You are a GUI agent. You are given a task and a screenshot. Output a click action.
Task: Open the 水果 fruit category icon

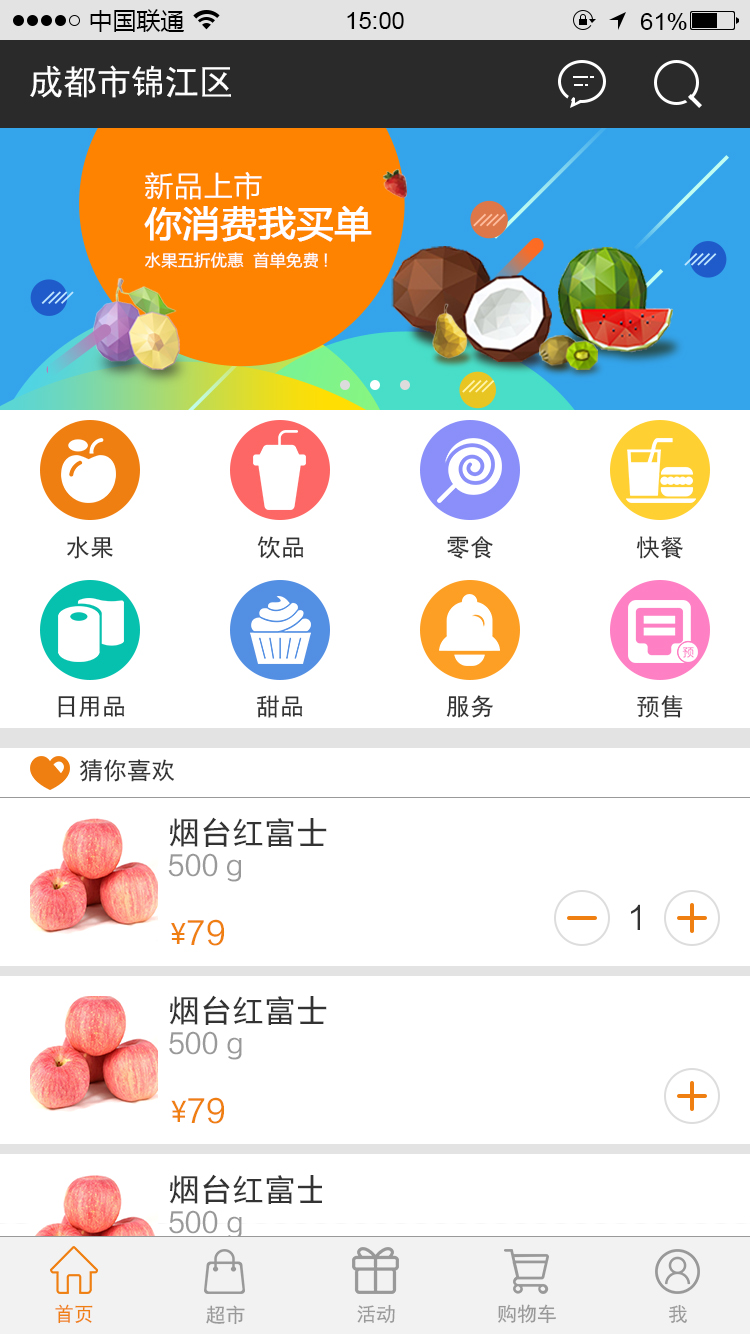(90, 470)
